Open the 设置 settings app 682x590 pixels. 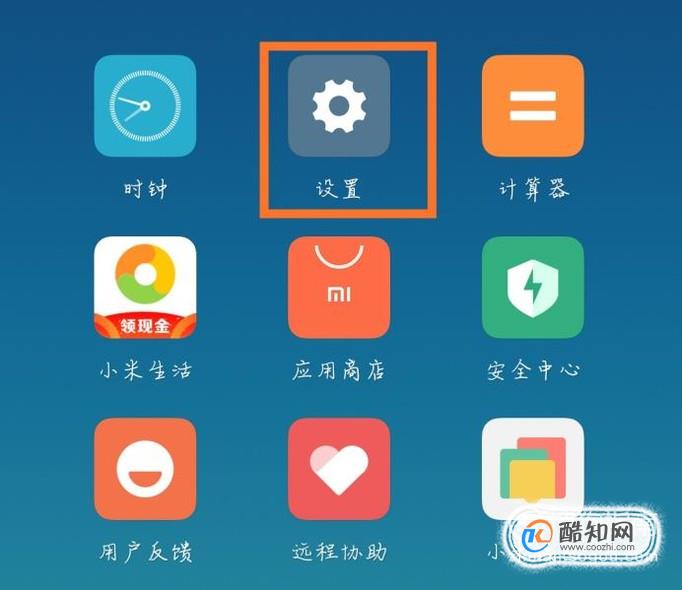point(339,106)
